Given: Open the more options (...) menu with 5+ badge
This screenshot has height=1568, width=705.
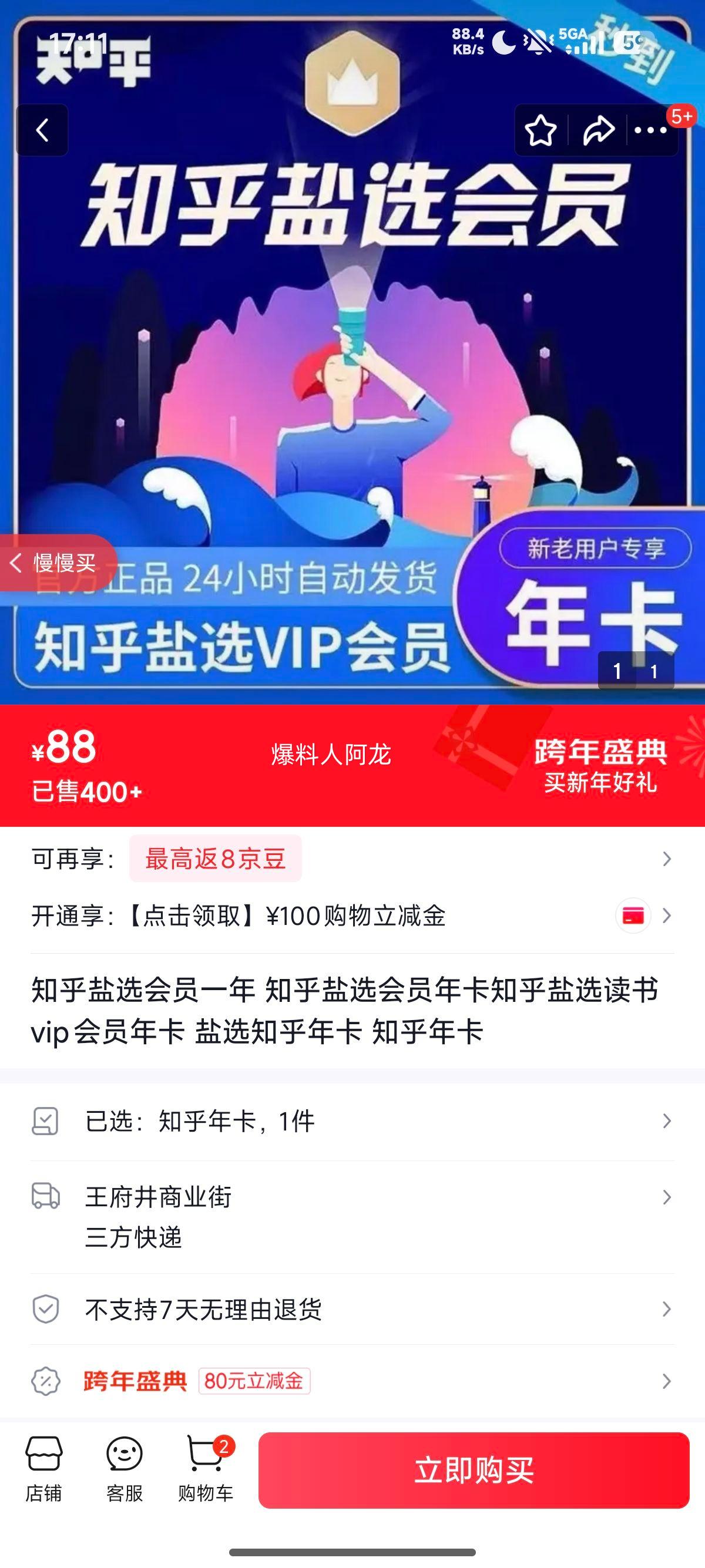Looking at the screenshot, I should click(648, 129).
